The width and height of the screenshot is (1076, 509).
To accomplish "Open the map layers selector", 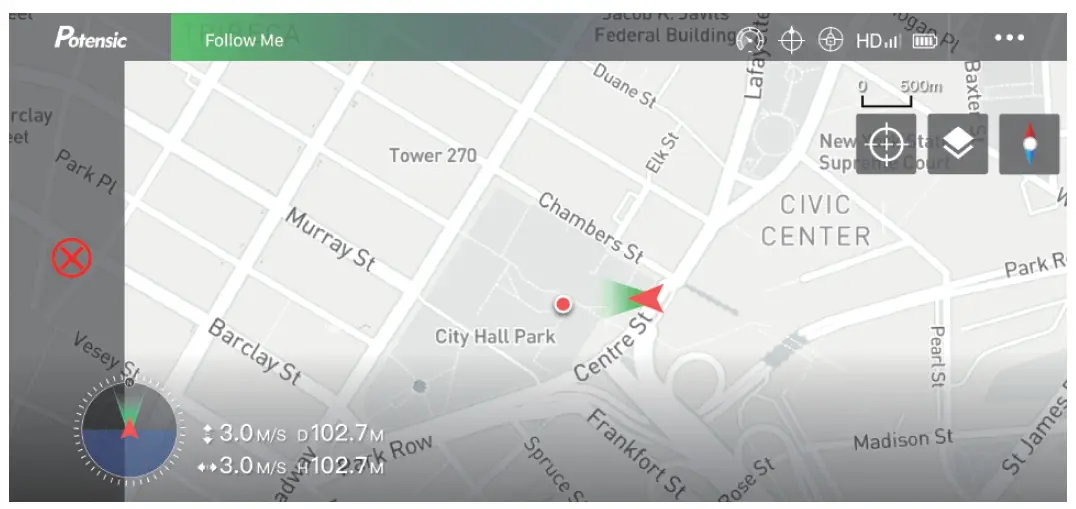I will tap(957, 145).
